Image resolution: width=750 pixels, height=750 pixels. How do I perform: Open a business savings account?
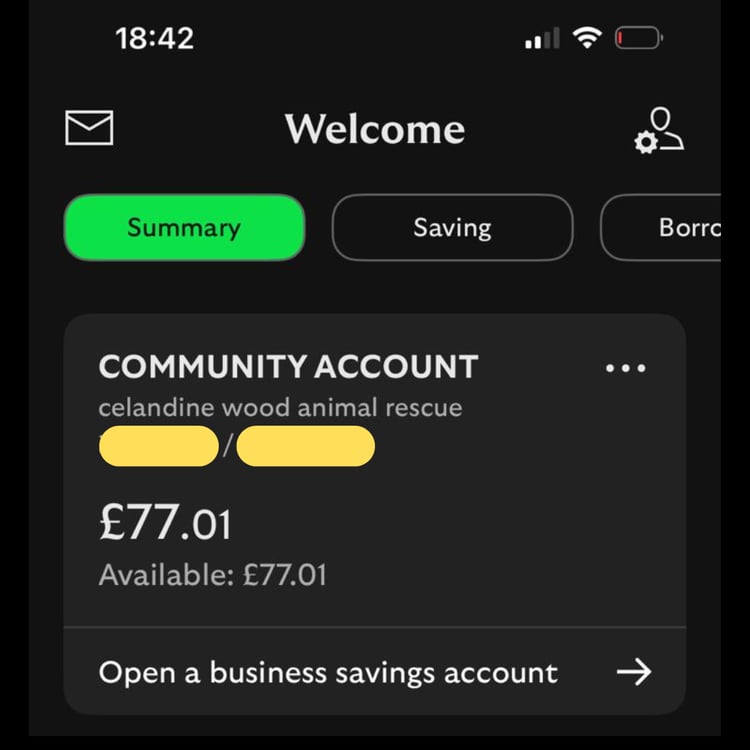(x=374, y=671)
